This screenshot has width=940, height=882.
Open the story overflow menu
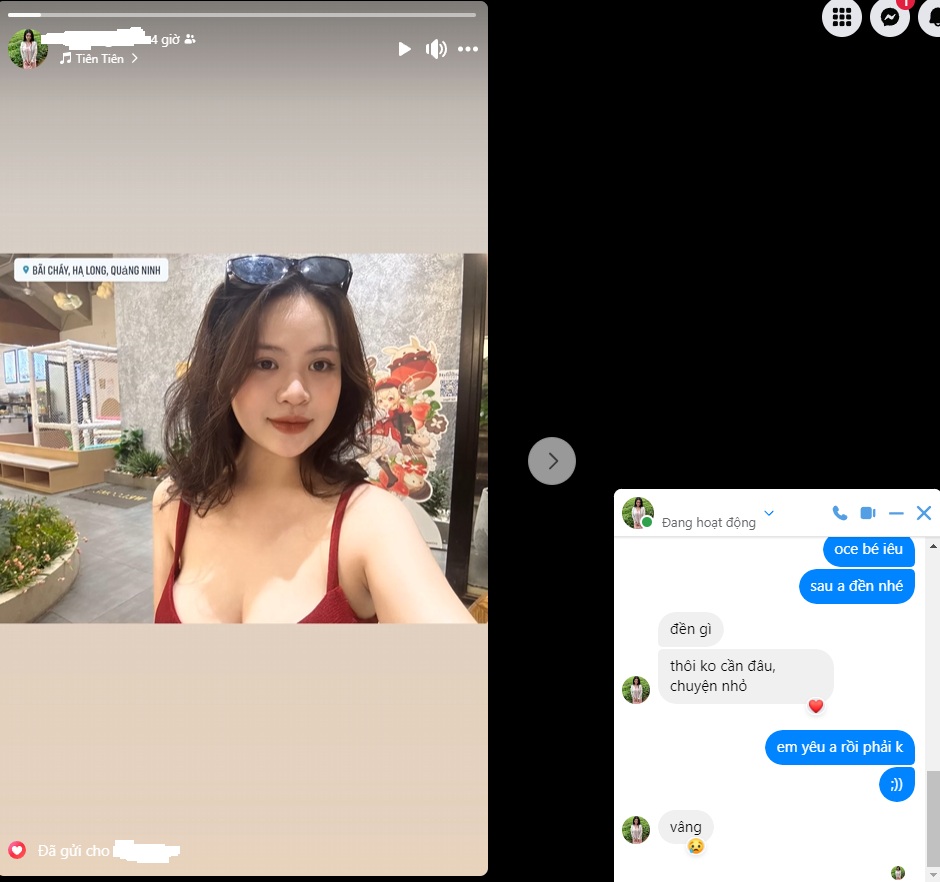point(468,49)
